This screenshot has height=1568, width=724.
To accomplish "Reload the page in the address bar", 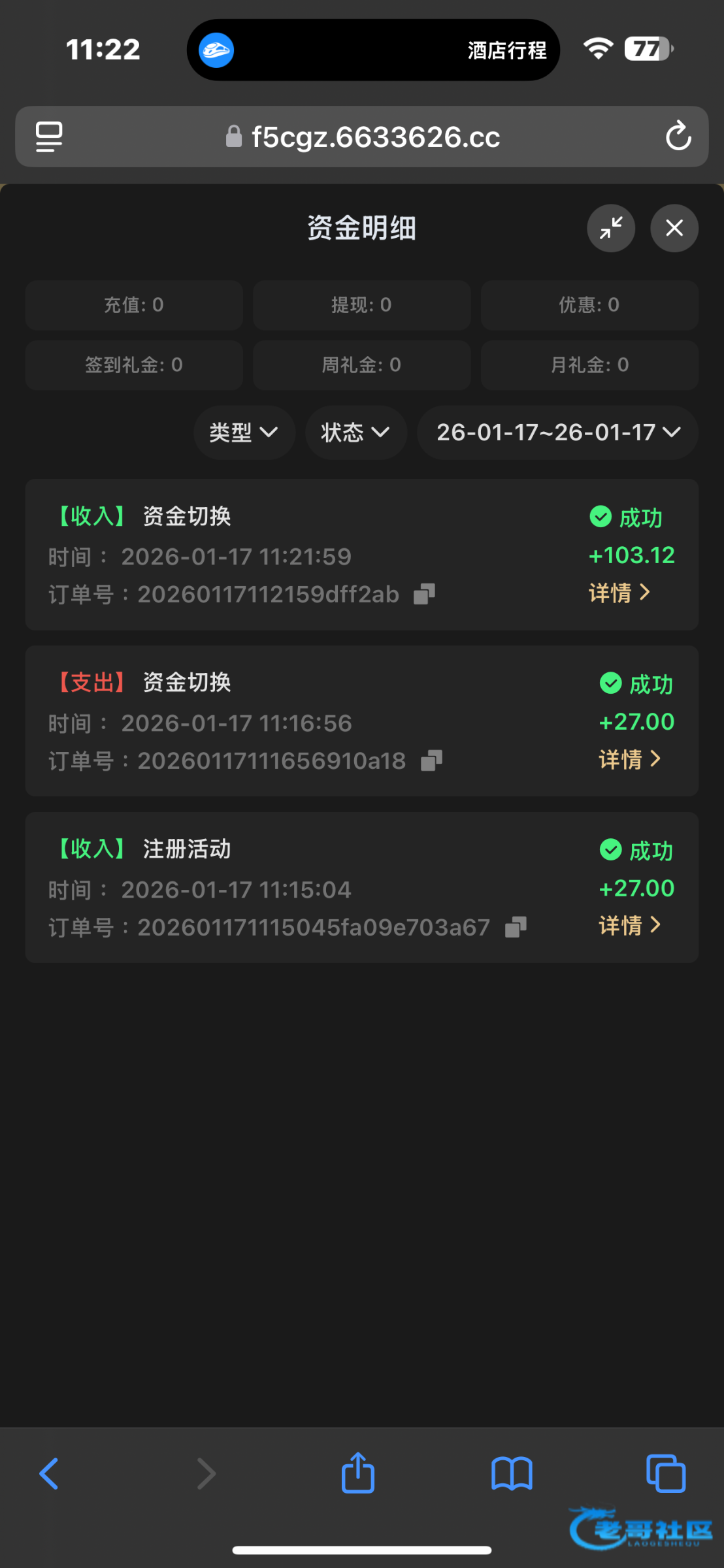I will pos(678,137).
